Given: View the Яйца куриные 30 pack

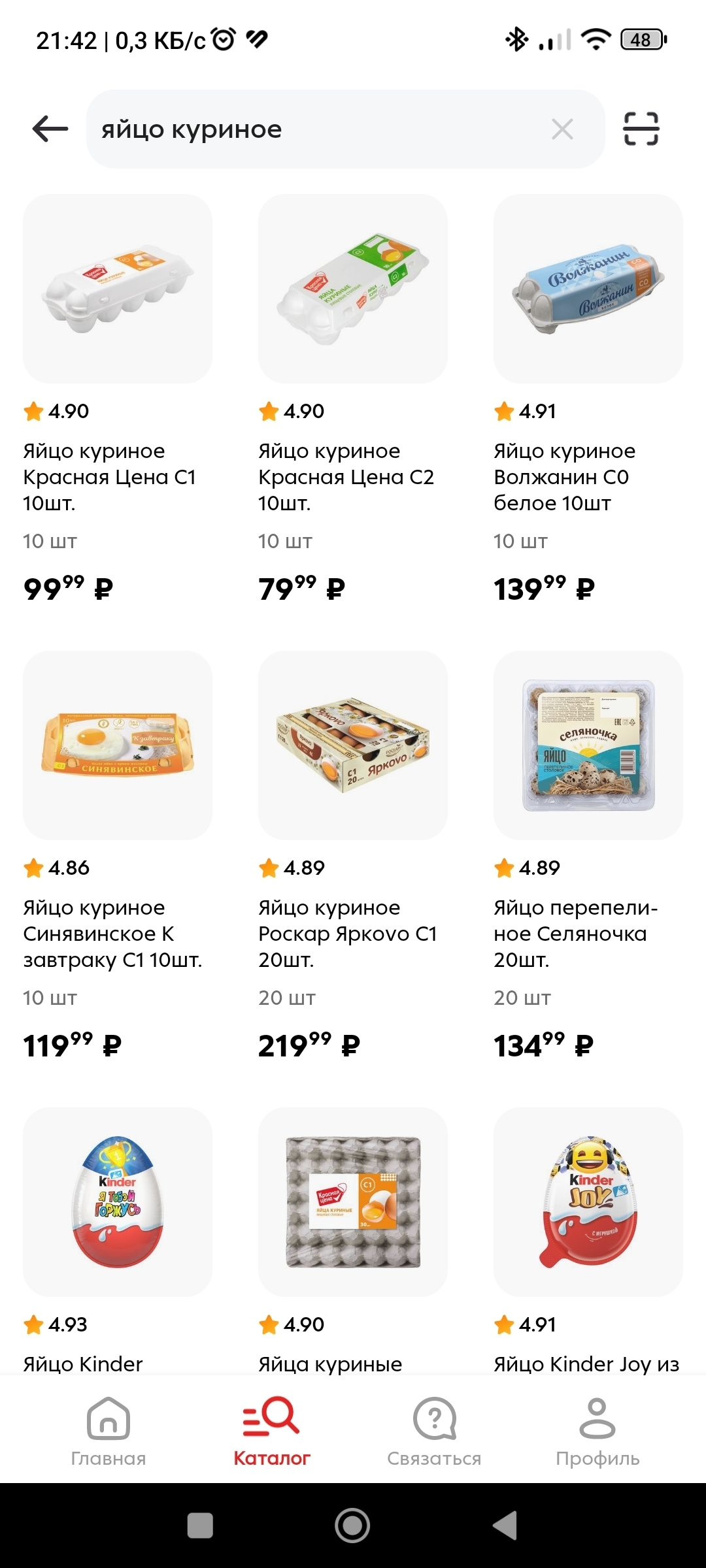Looking at the screenshot, I should coord(353,1202).
